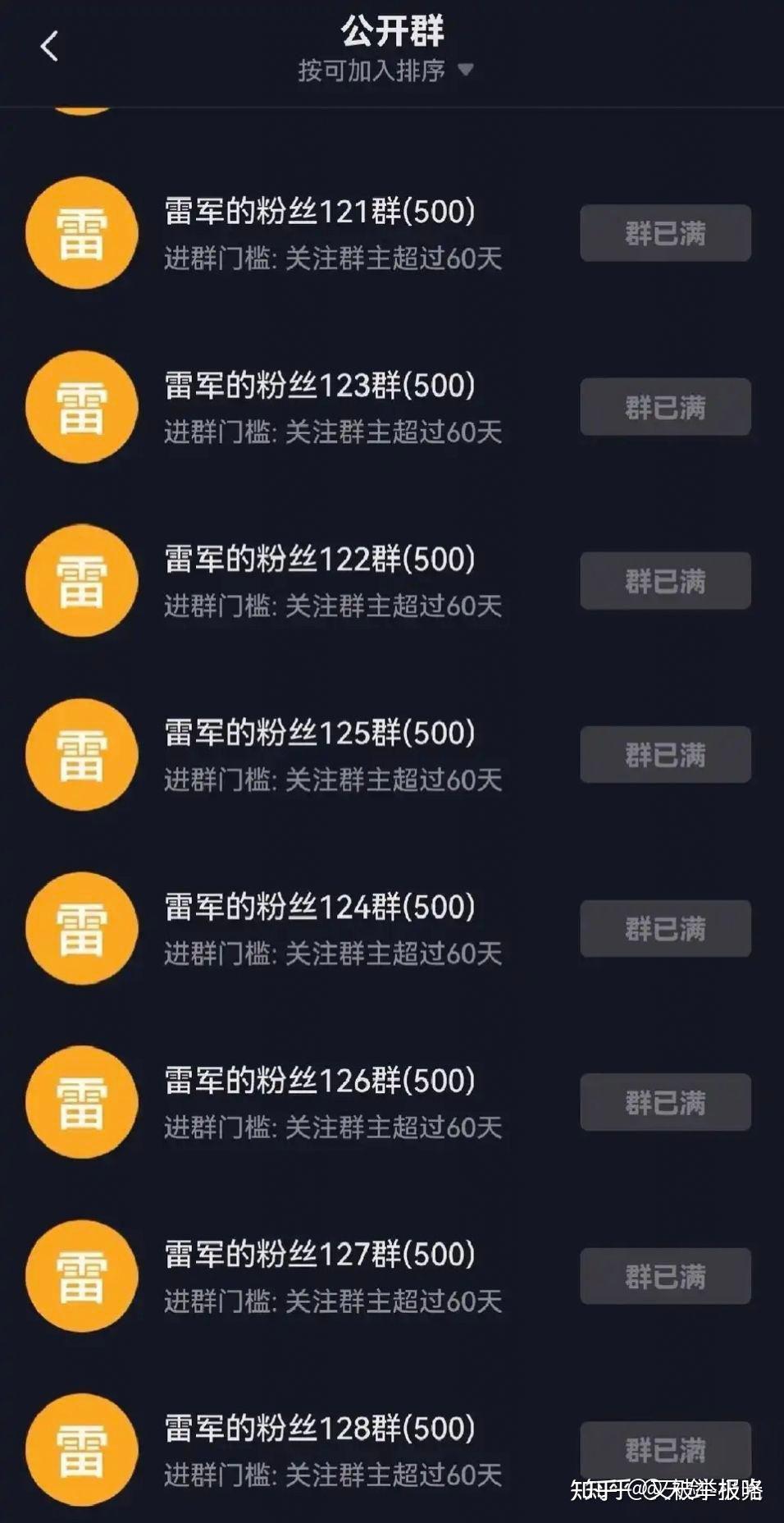Screen dimensions: 784x1523
Task: Tap 群已满 button for 雷军的粉丝121群
Action: click(x=665, y=233)
